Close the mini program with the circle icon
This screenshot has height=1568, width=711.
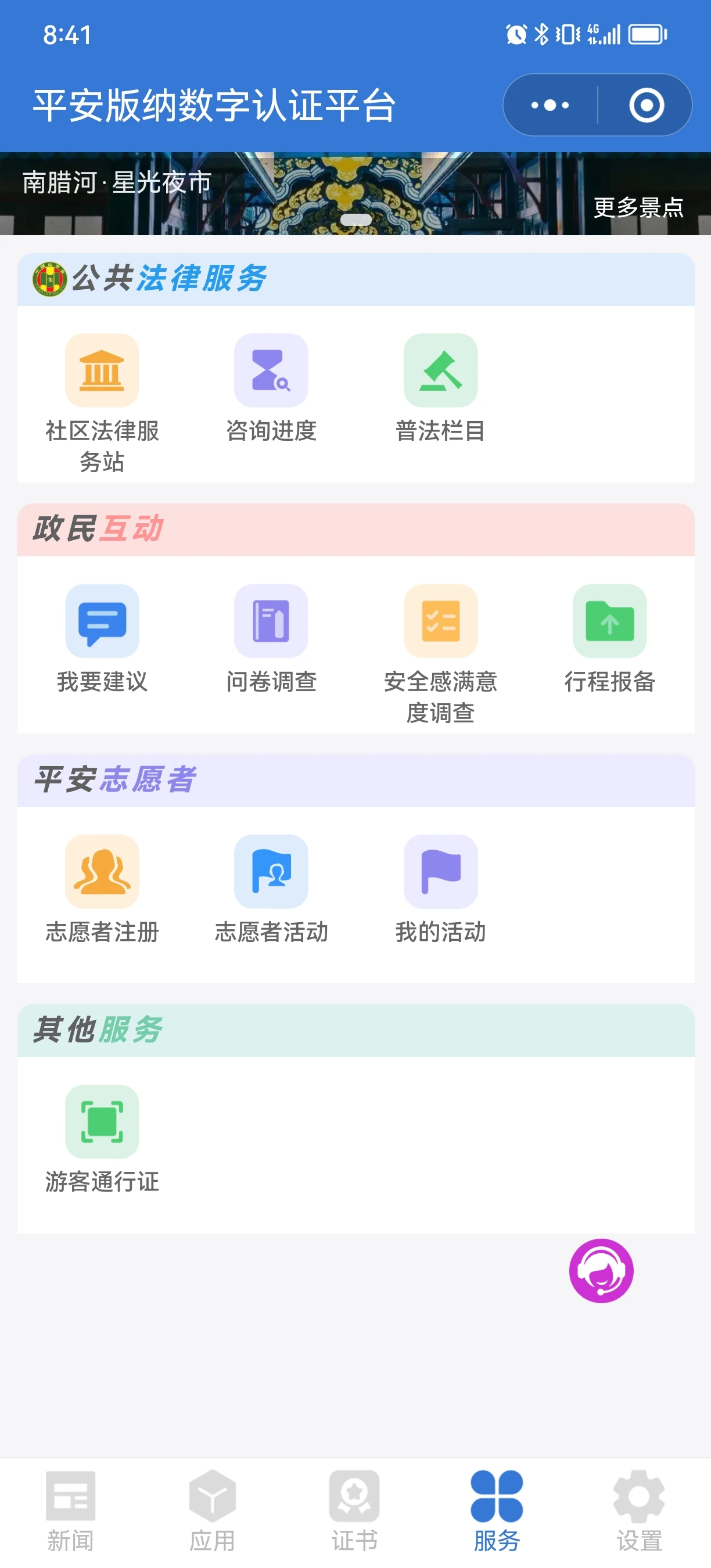(646, 105)
